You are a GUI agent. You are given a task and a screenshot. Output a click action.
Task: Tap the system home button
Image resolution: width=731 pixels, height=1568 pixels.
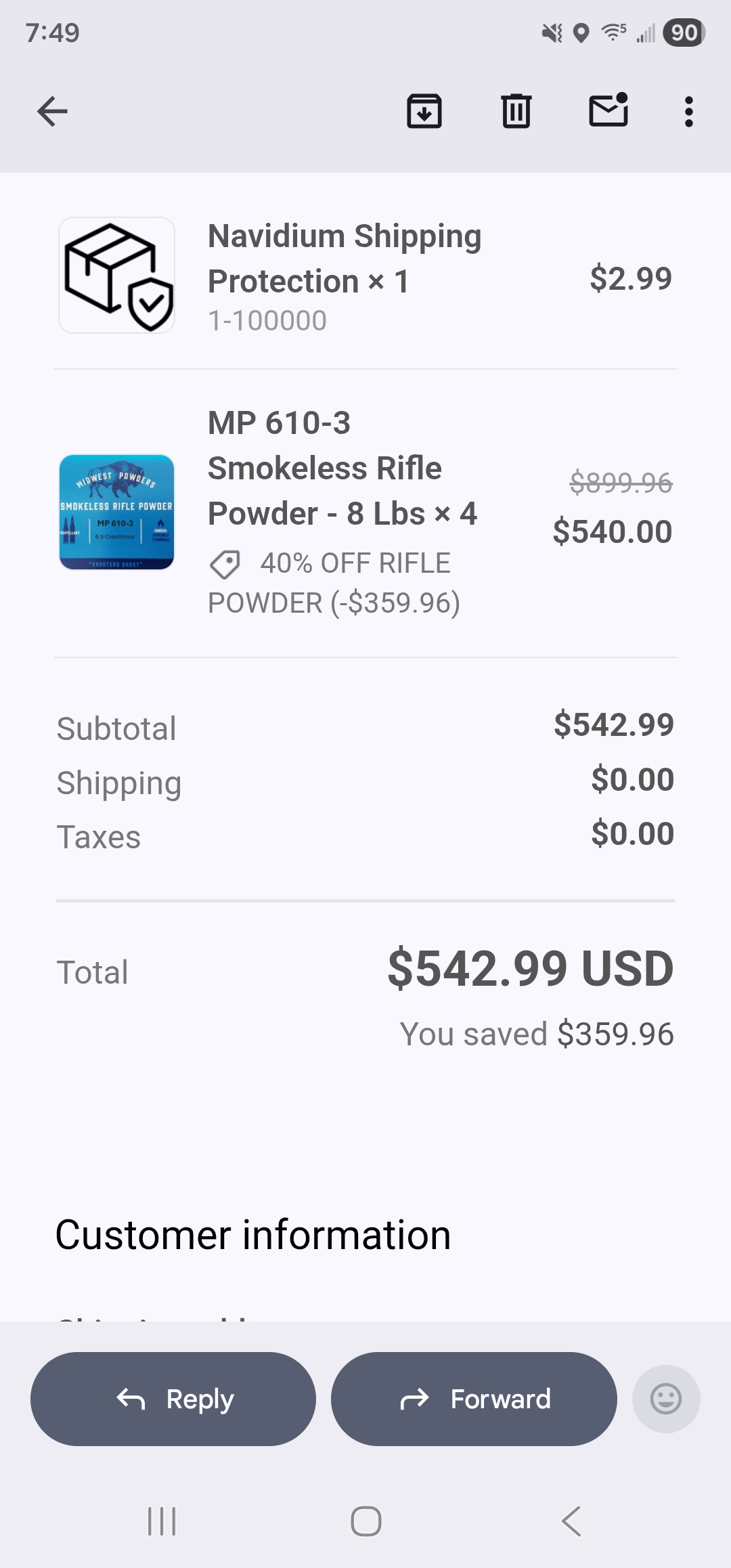coord(365,1521)
